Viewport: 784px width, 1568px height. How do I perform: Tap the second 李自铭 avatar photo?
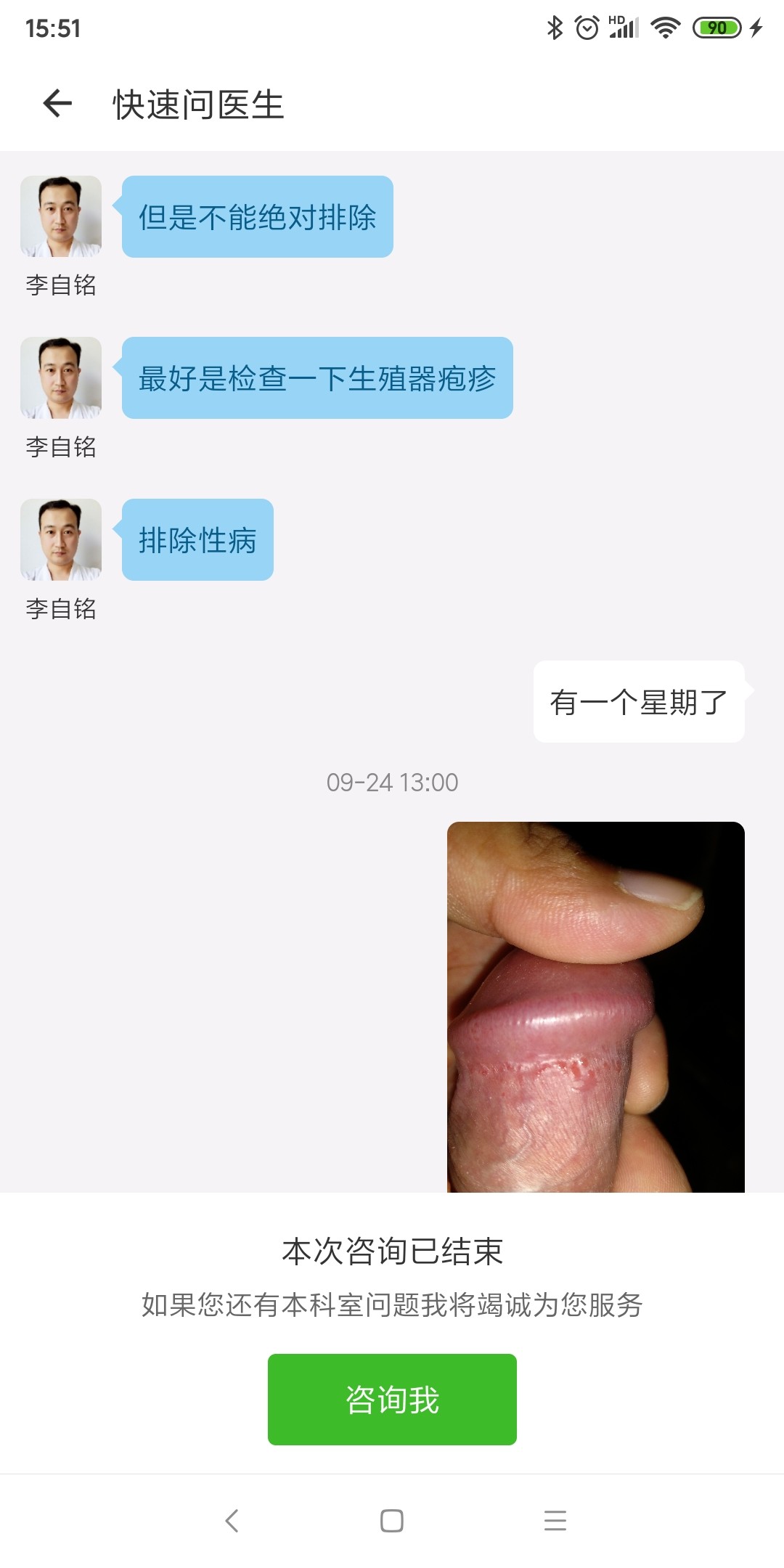pyautogui.click(x=60, y=378)
